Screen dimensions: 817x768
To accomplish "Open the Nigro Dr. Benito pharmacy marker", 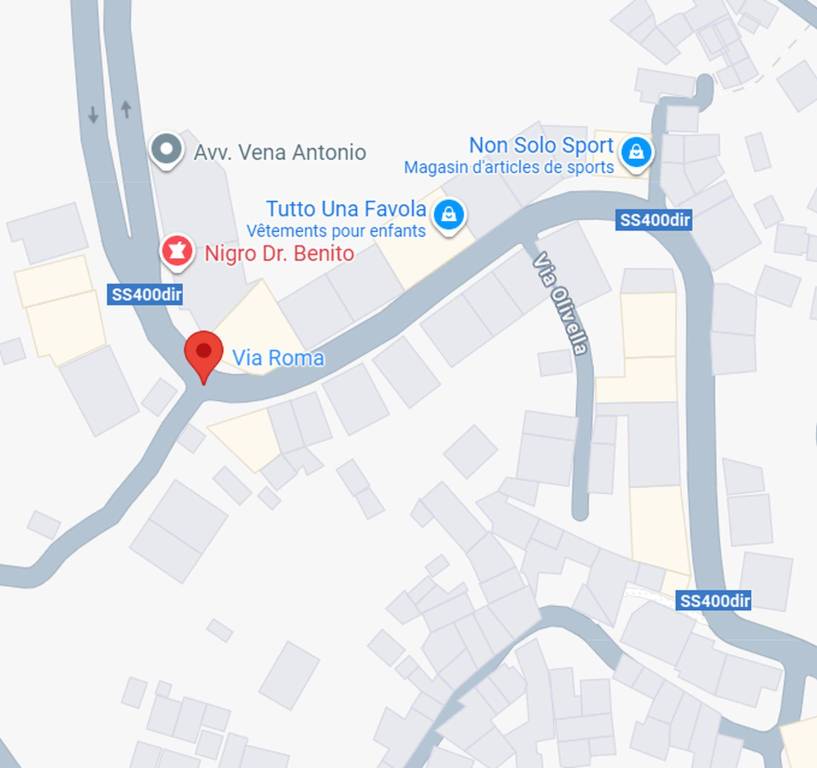I will pyautogui.click(x=178, y=252).
